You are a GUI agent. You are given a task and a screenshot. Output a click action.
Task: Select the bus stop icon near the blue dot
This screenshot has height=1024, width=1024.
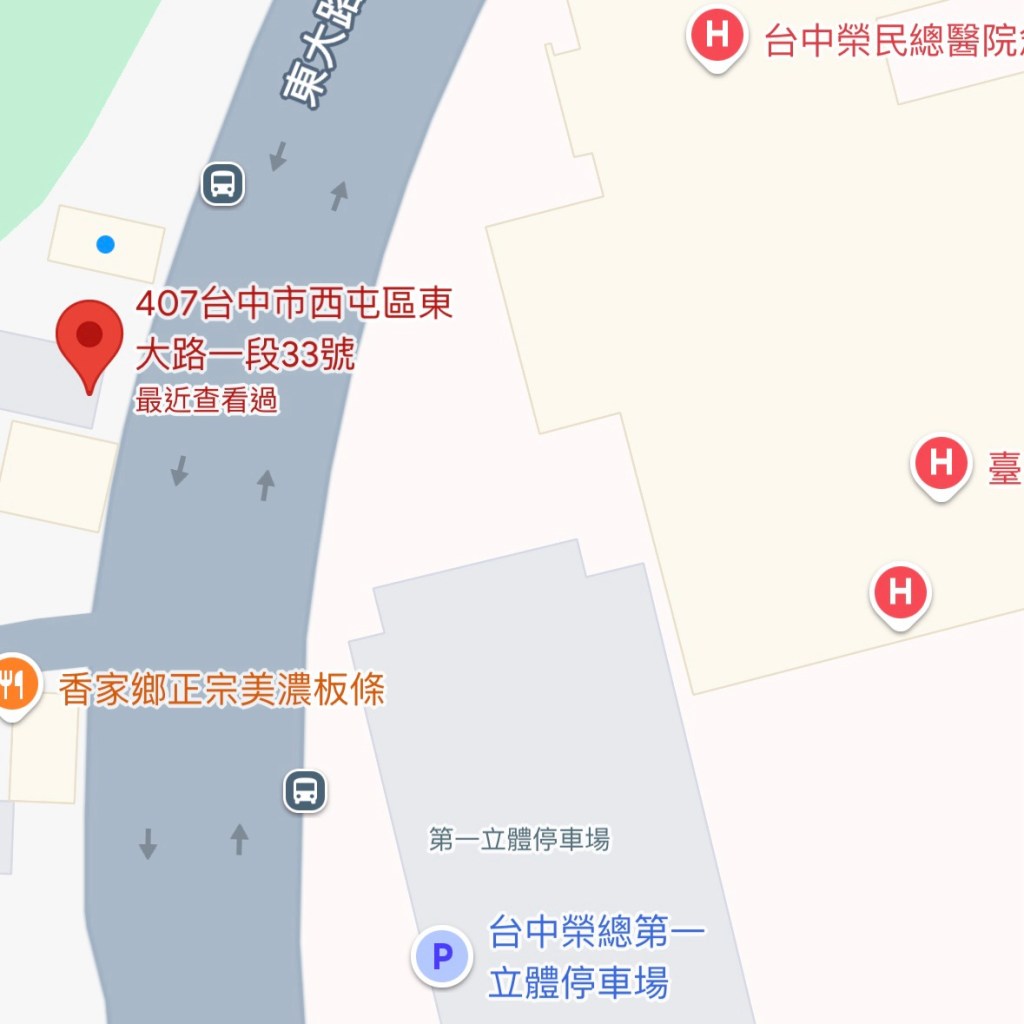(x=223, y=184)
